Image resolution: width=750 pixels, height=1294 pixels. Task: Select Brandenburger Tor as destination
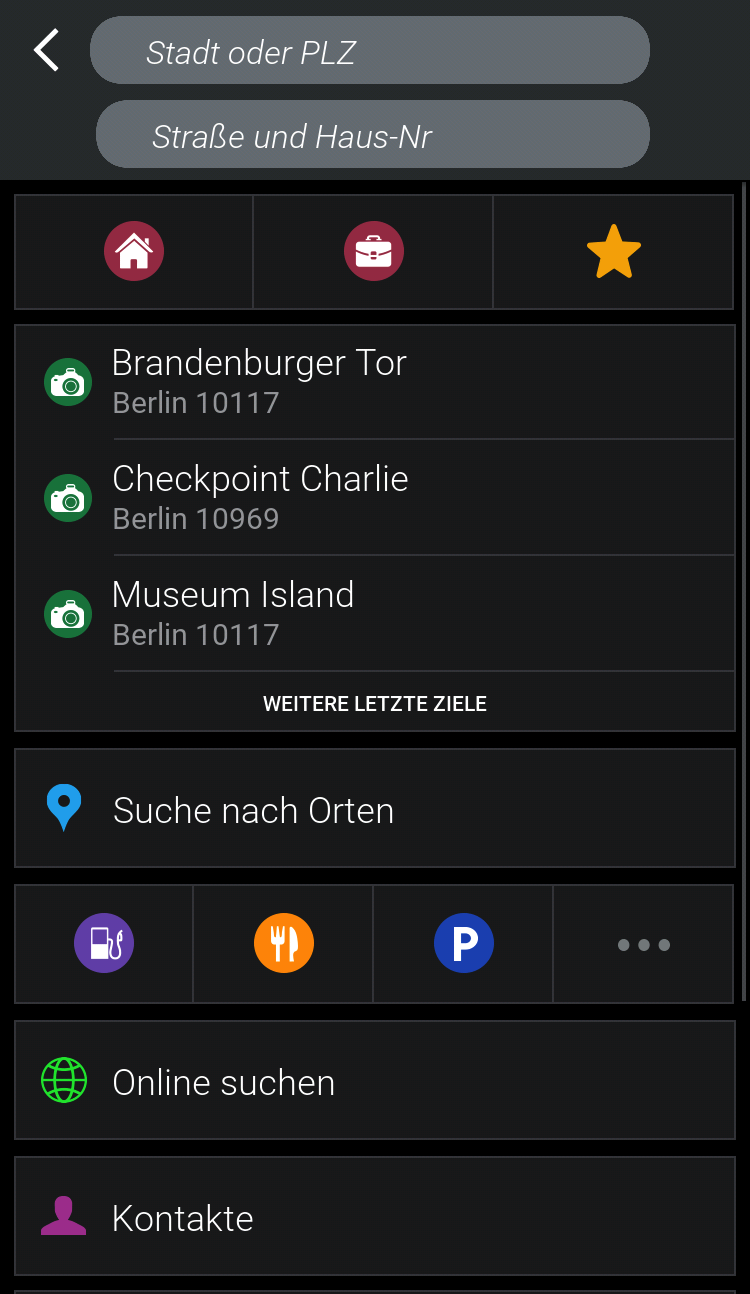(x=375, y=382)
